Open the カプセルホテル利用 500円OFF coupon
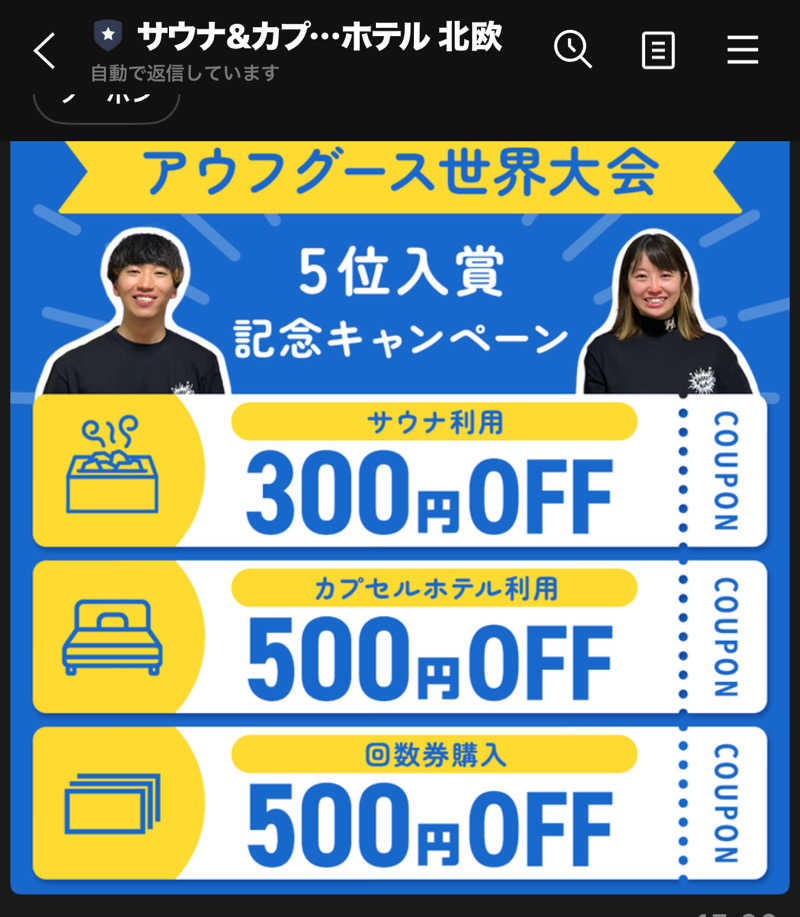This screenshot has width=800, height=917. (x=420, y=637)
